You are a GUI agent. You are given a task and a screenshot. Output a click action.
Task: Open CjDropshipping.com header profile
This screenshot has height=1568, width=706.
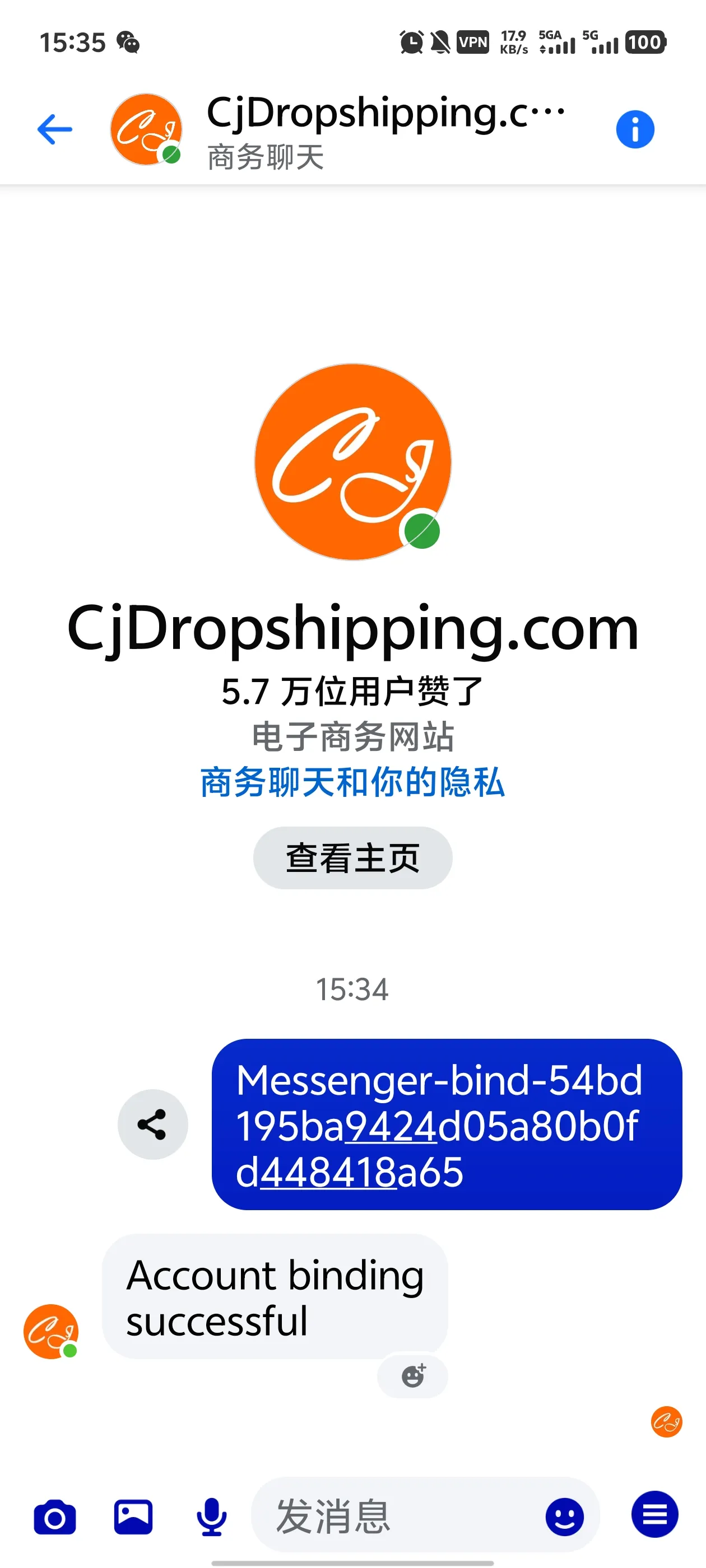point(384,130)
